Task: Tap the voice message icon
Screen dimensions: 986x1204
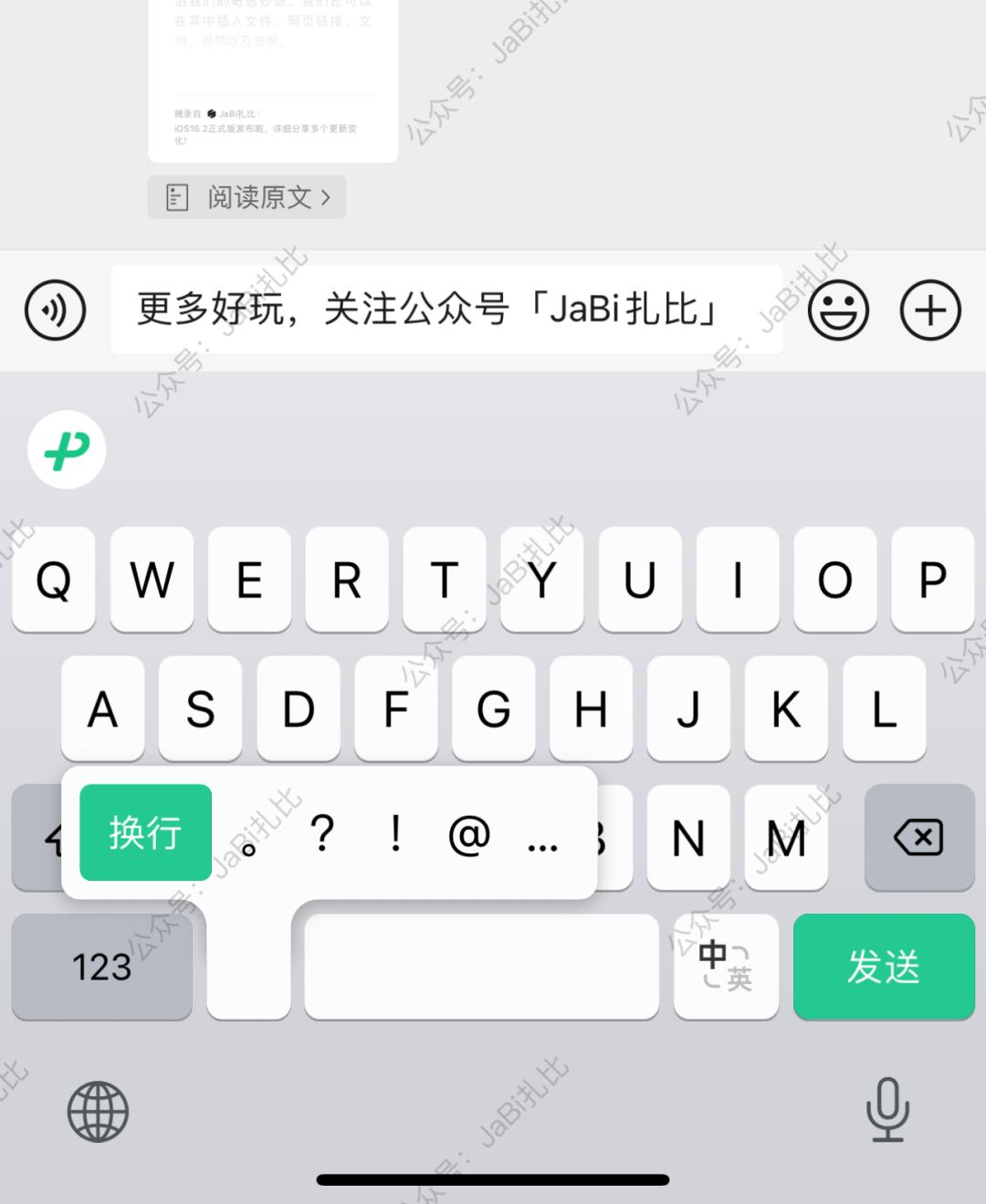Action: point(55,310)
